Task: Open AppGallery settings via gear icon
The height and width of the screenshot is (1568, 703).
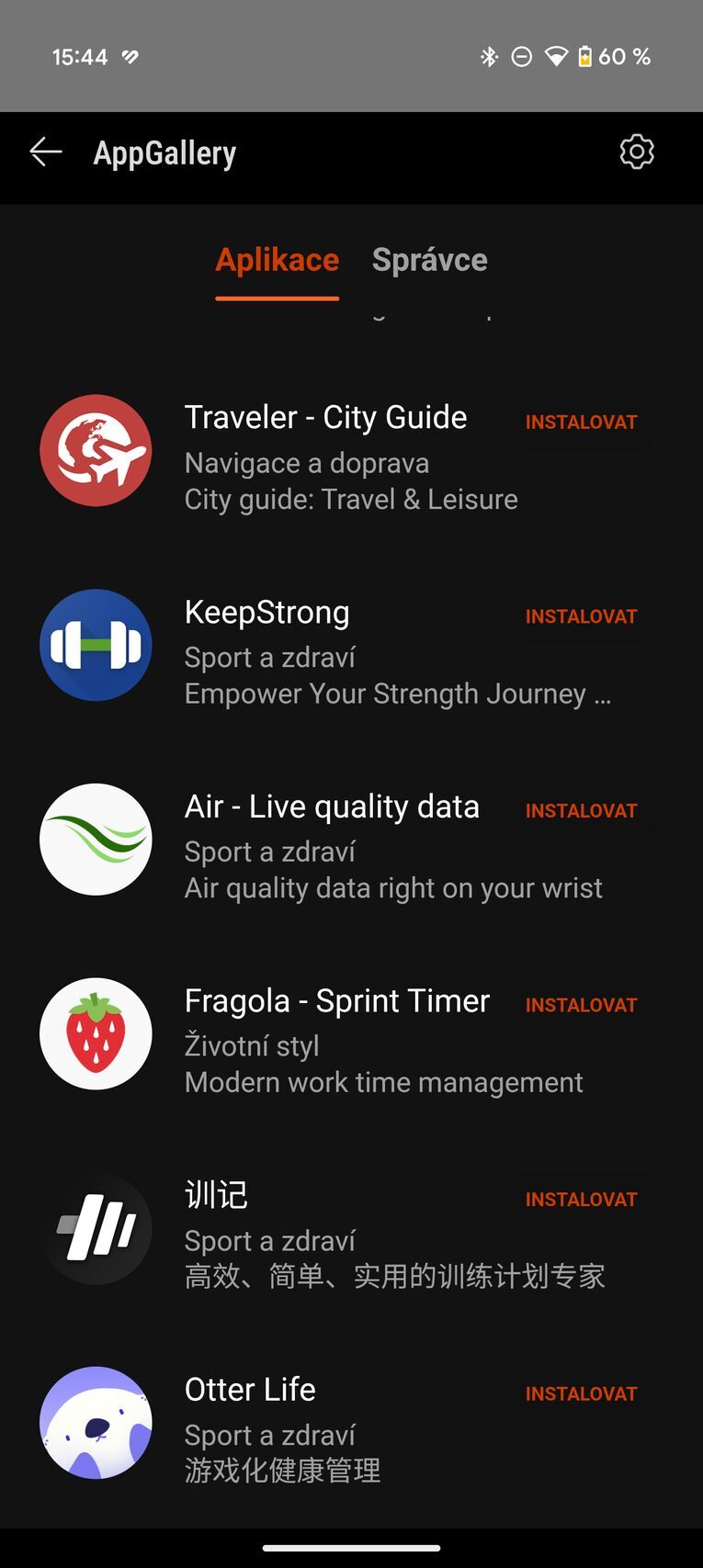Action: [636, 152]
